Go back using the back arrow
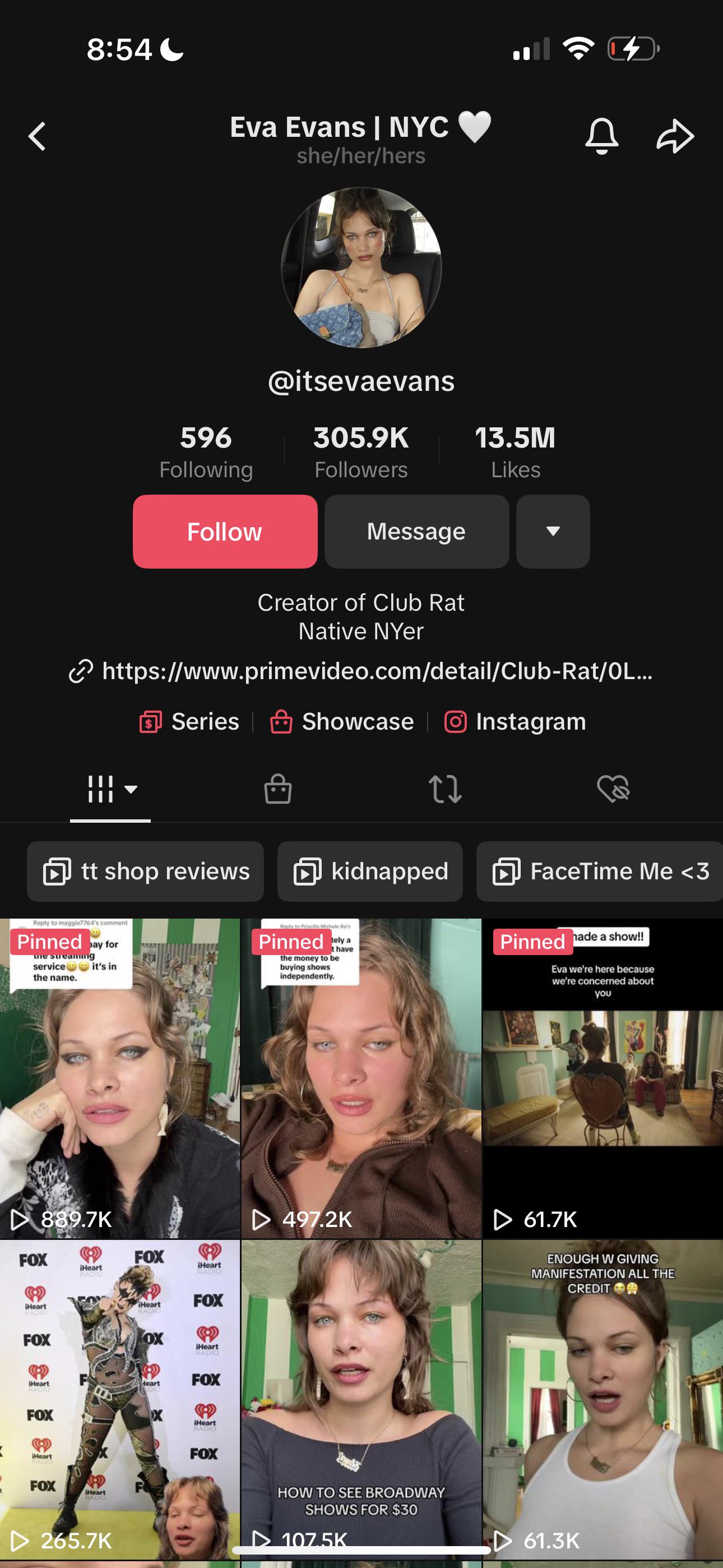This screenshot has height=1568, width=723. tap(37, 136)
